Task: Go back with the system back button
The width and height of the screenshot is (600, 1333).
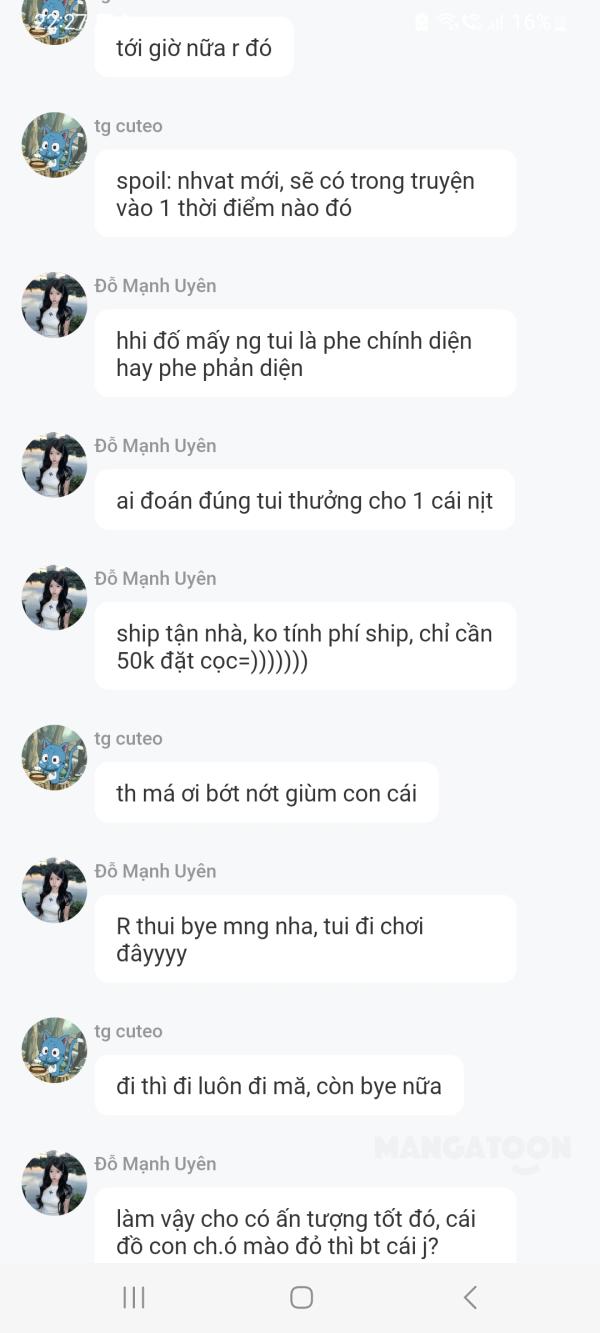Action: [470, 1297]
